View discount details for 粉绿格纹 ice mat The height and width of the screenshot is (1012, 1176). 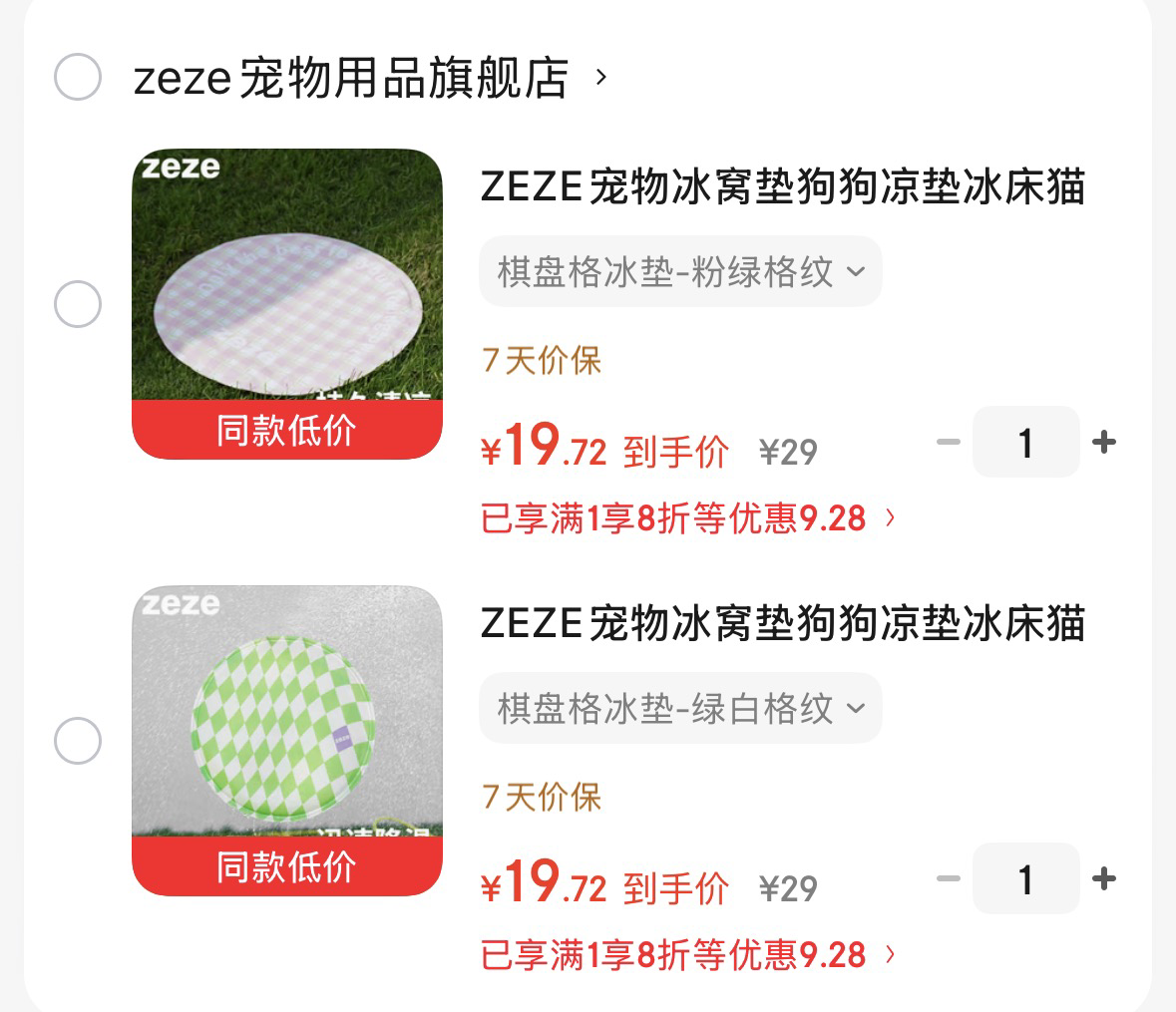click(x=688, y=518)
